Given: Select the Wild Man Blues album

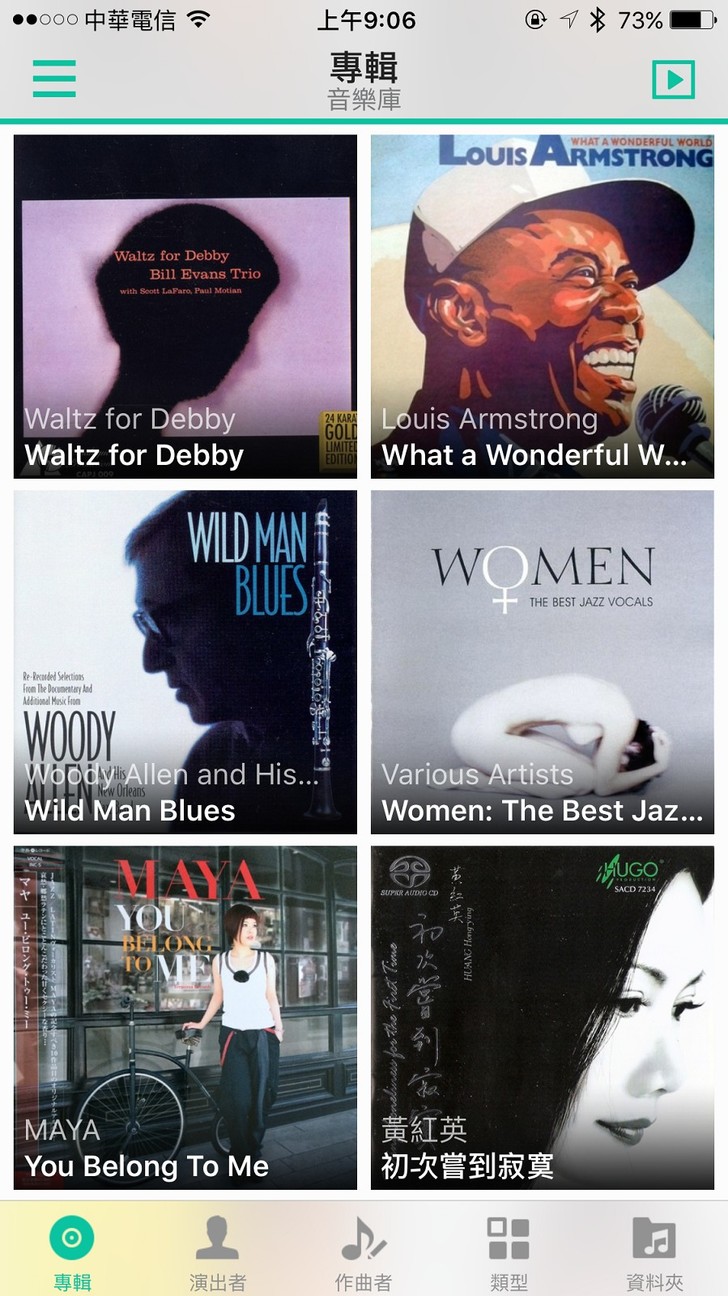Looking at the screenshot, I should click(x=185, y=661).
